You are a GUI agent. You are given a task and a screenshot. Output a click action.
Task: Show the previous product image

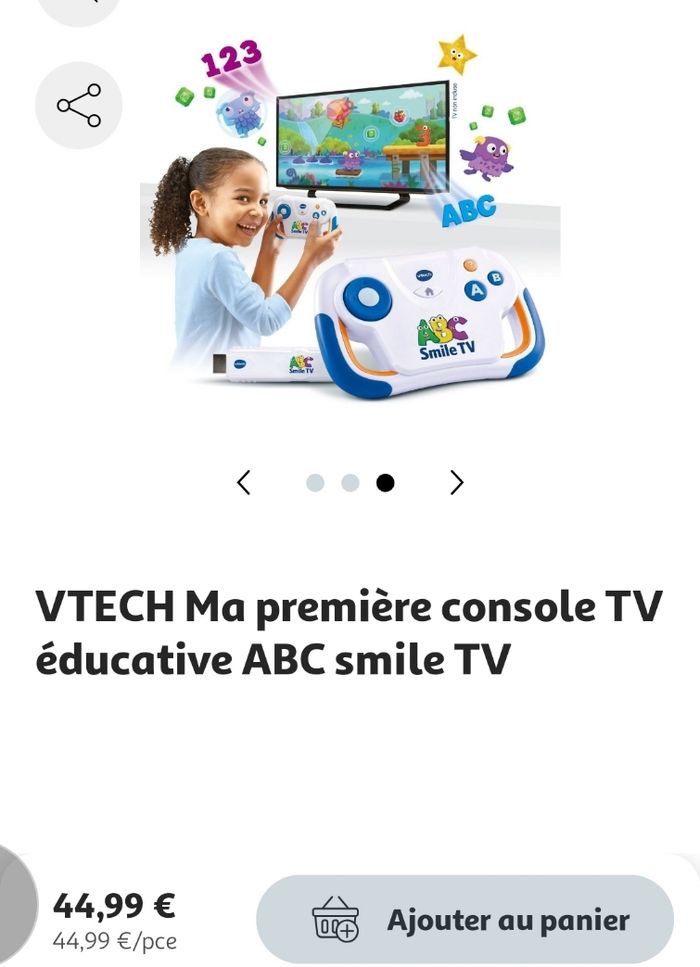point(243,483)
